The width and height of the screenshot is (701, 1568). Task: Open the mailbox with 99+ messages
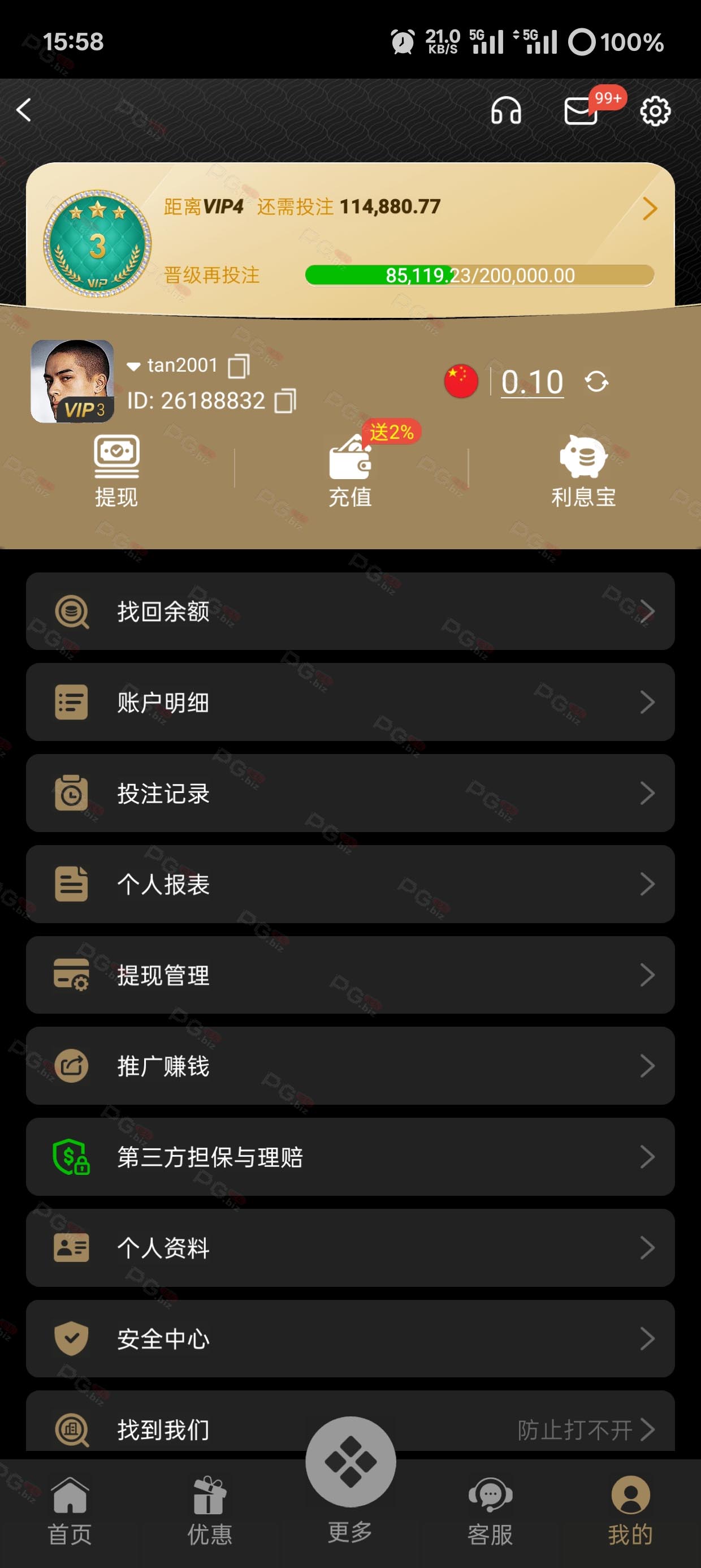click(581, 111)
